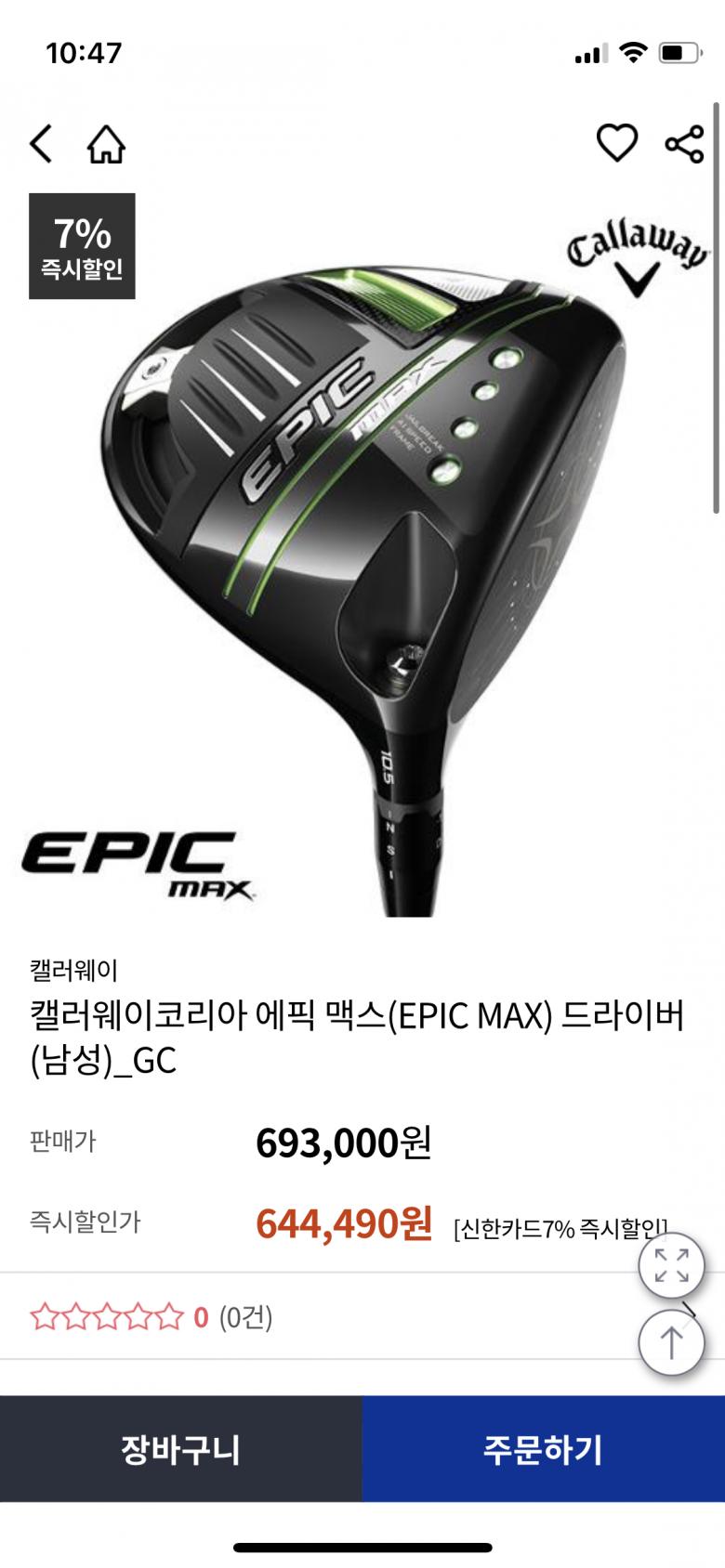Jump to top of the page
The width and height of the screenshot is (725, 1568).
[670, 1341]
